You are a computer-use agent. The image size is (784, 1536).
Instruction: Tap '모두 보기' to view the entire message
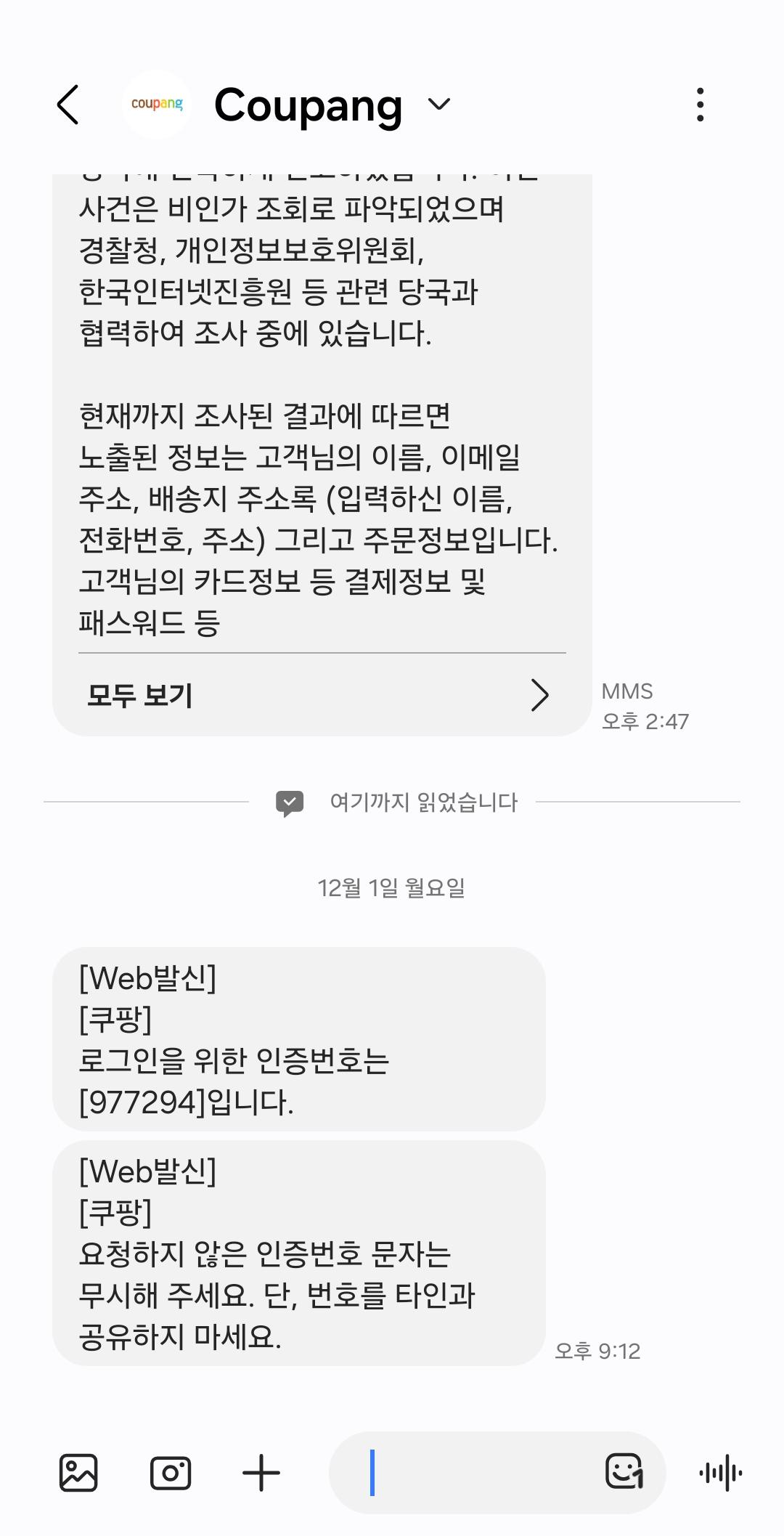point(140,695)
